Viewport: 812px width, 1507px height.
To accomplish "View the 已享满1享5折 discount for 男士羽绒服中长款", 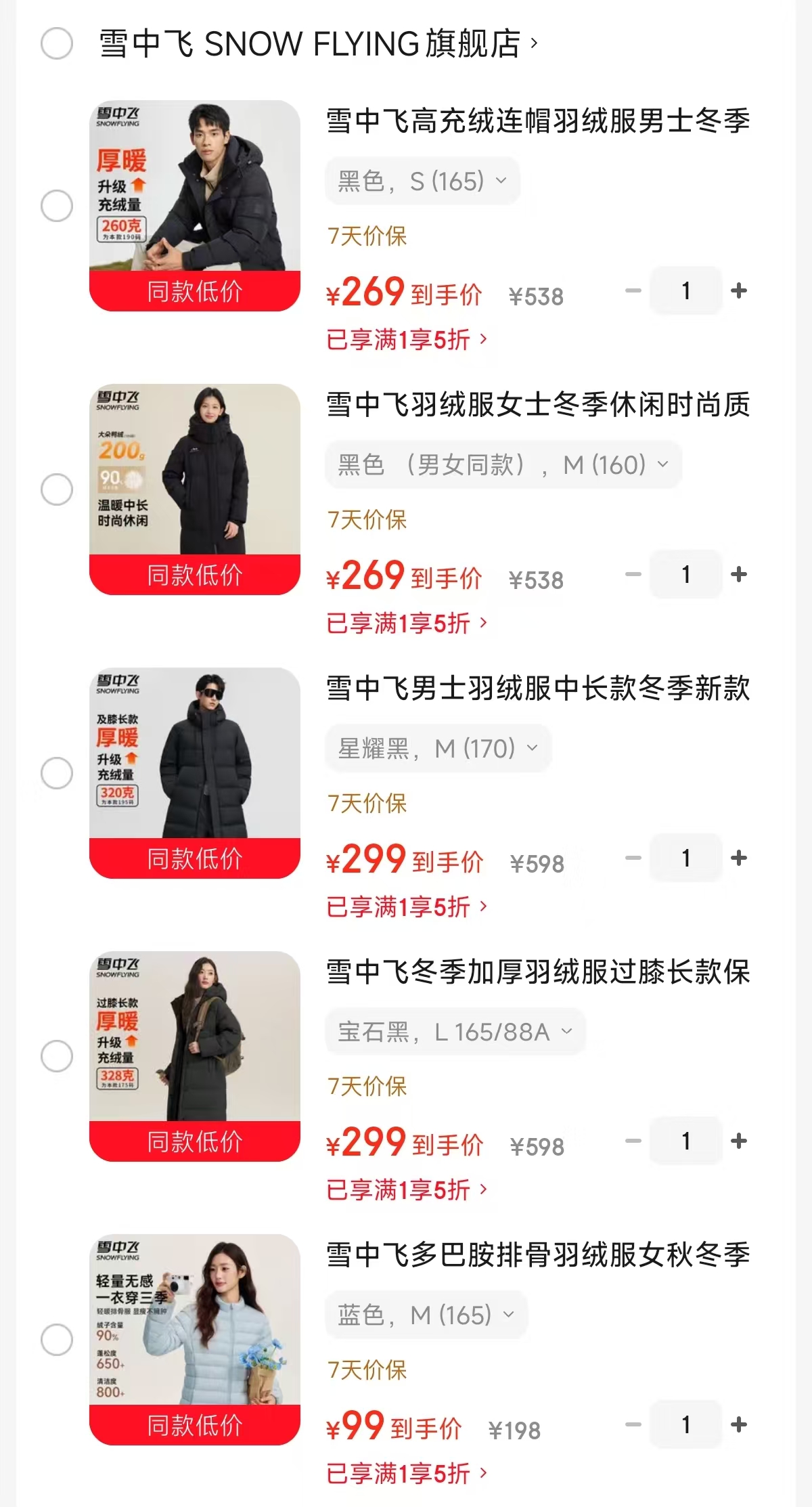I will pos(407,907).
